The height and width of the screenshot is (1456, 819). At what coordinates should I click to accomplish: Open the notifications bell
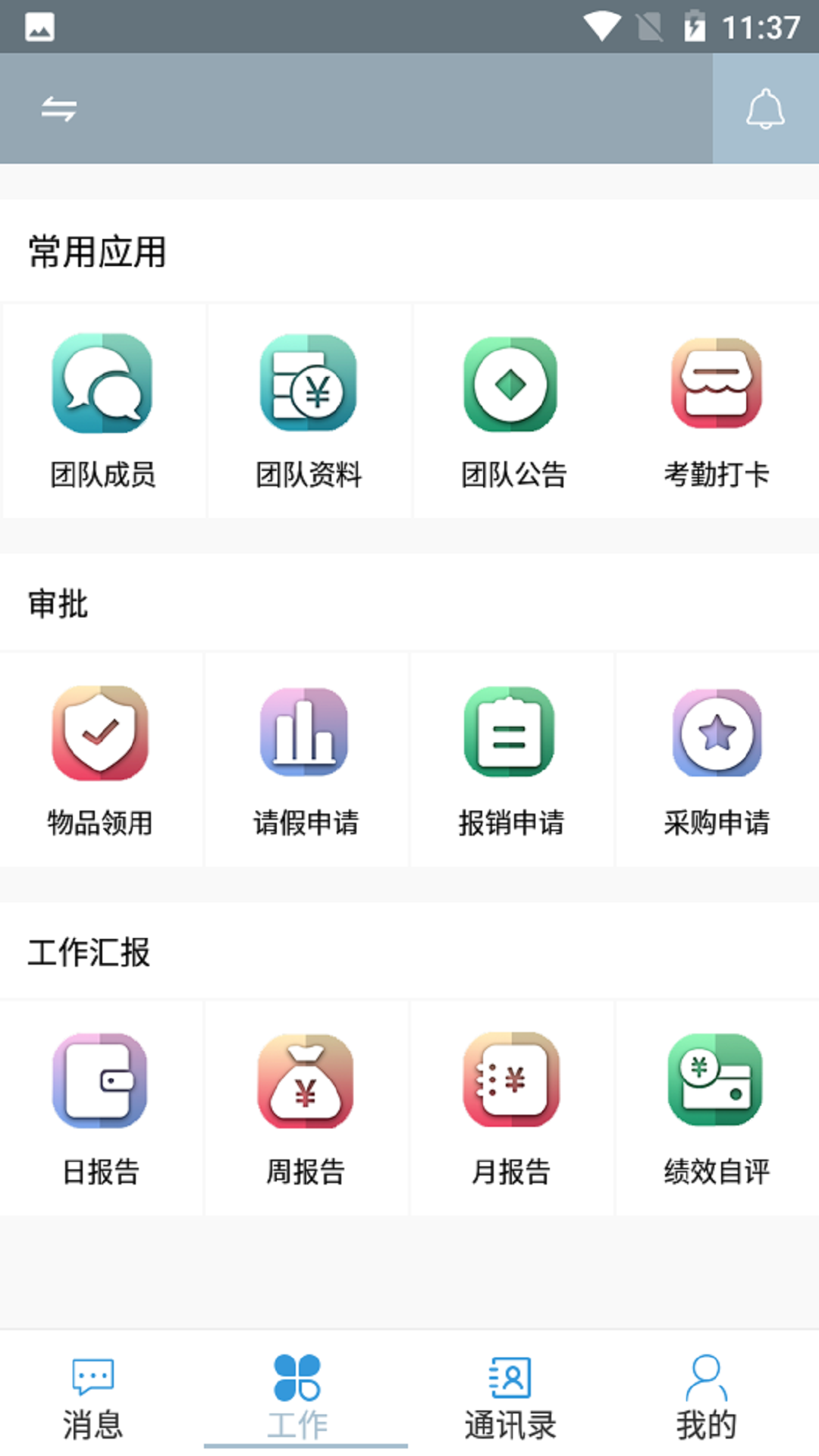click(765, 108)
